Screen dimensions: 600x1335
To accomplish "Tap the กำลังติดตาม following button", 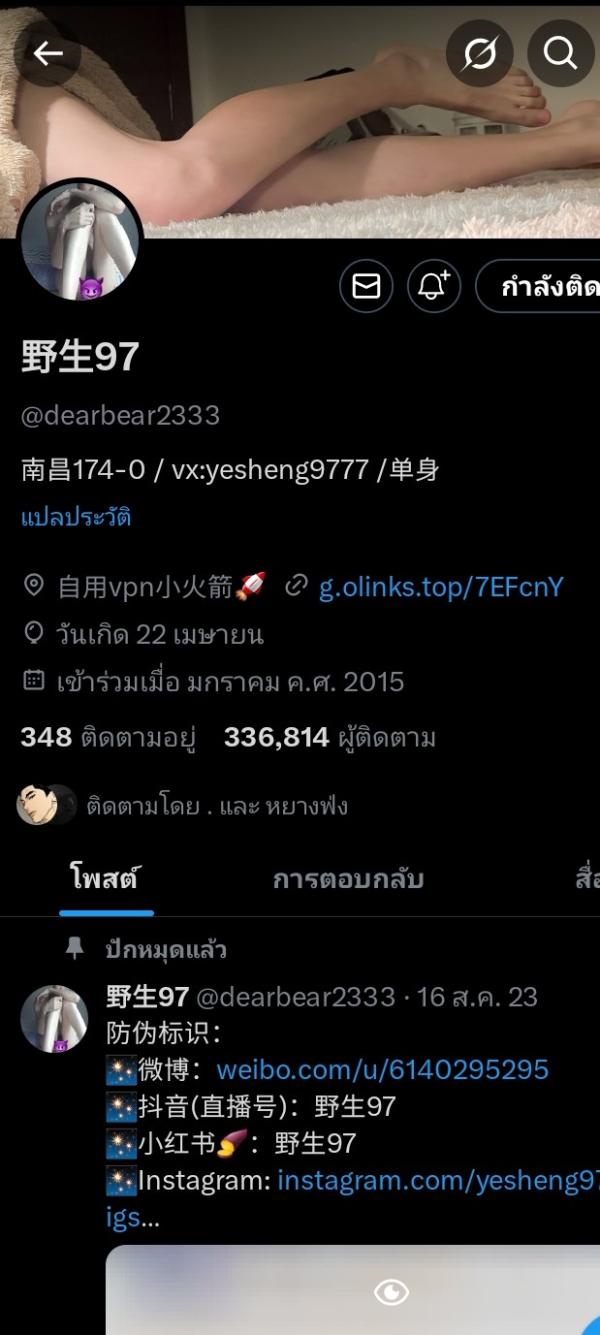I will [x=545, y=287].
